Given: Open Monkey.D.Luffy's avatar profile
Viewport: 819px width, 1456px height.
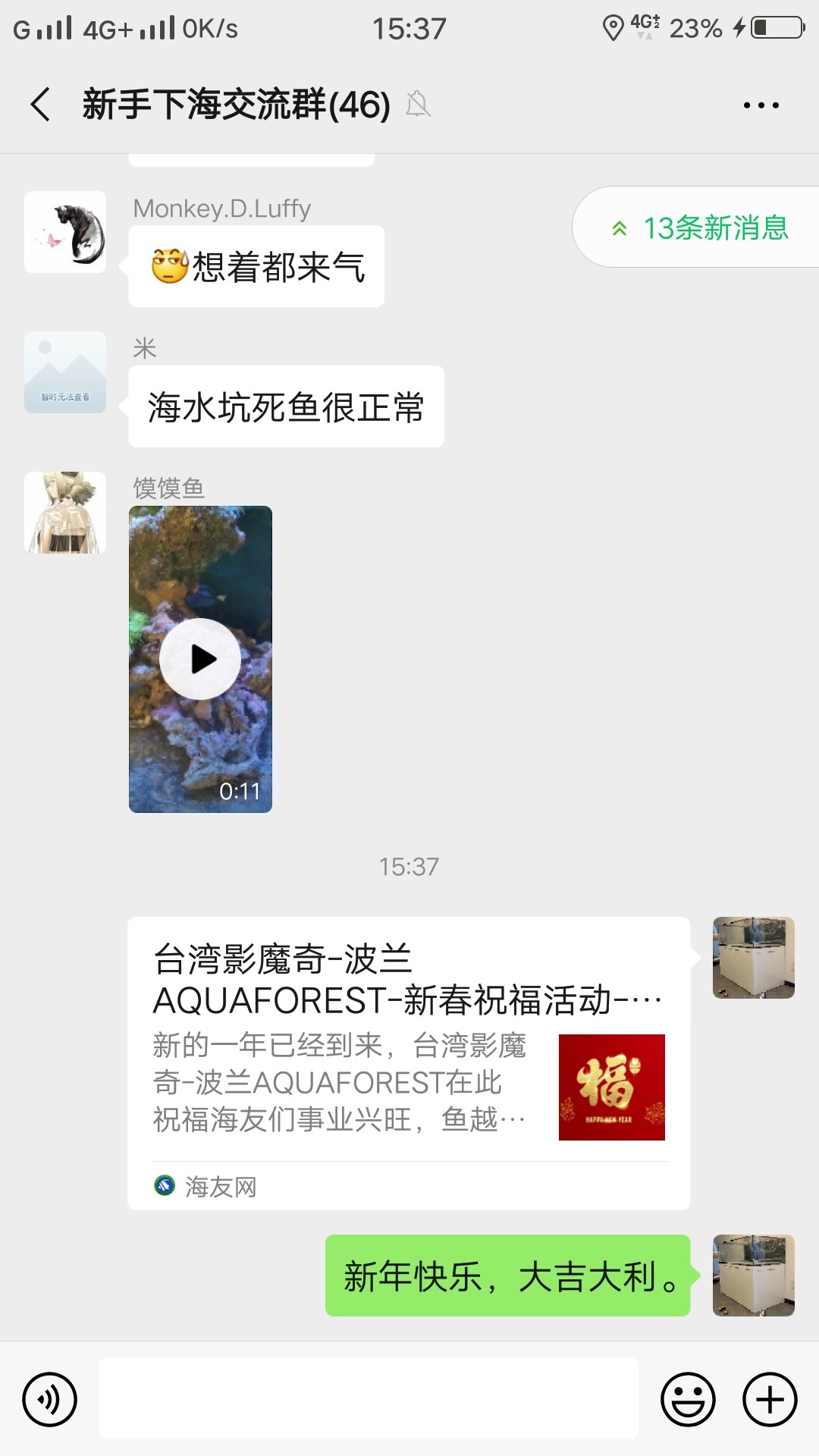Looking at the screenshot, I should (65, 232).
